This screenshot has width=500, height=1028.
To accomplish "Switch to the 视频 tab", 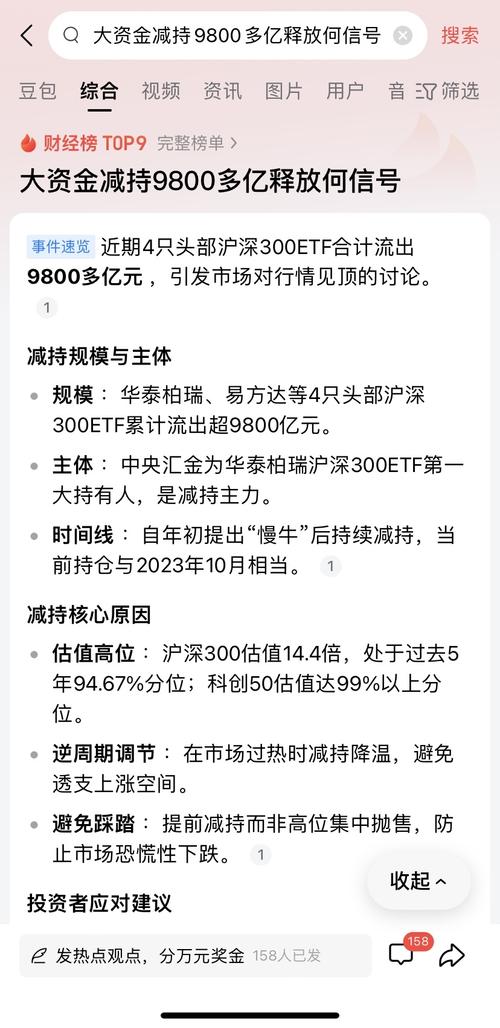I will [161, 91].
